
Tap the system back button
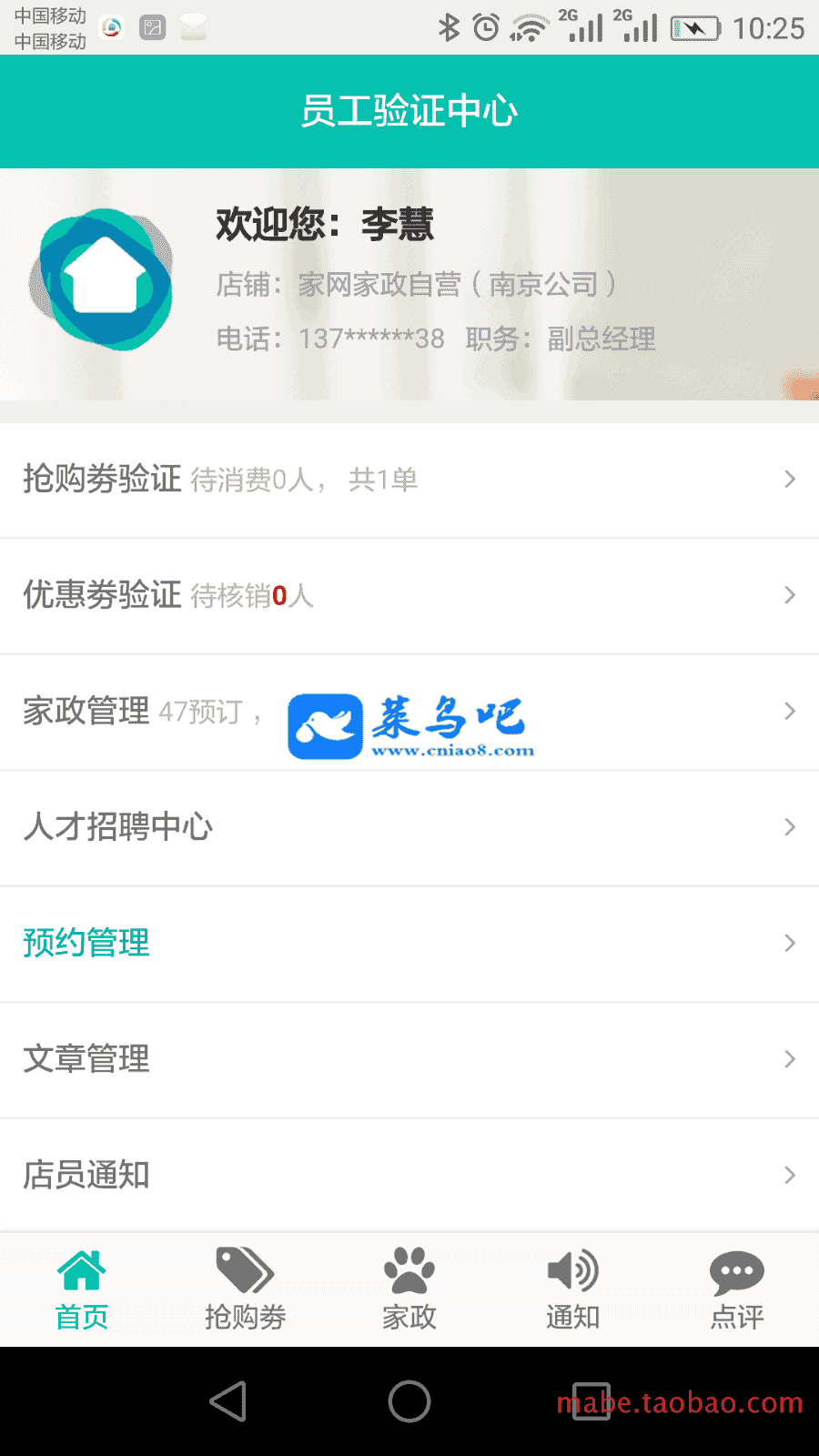tap(228, 1401)
